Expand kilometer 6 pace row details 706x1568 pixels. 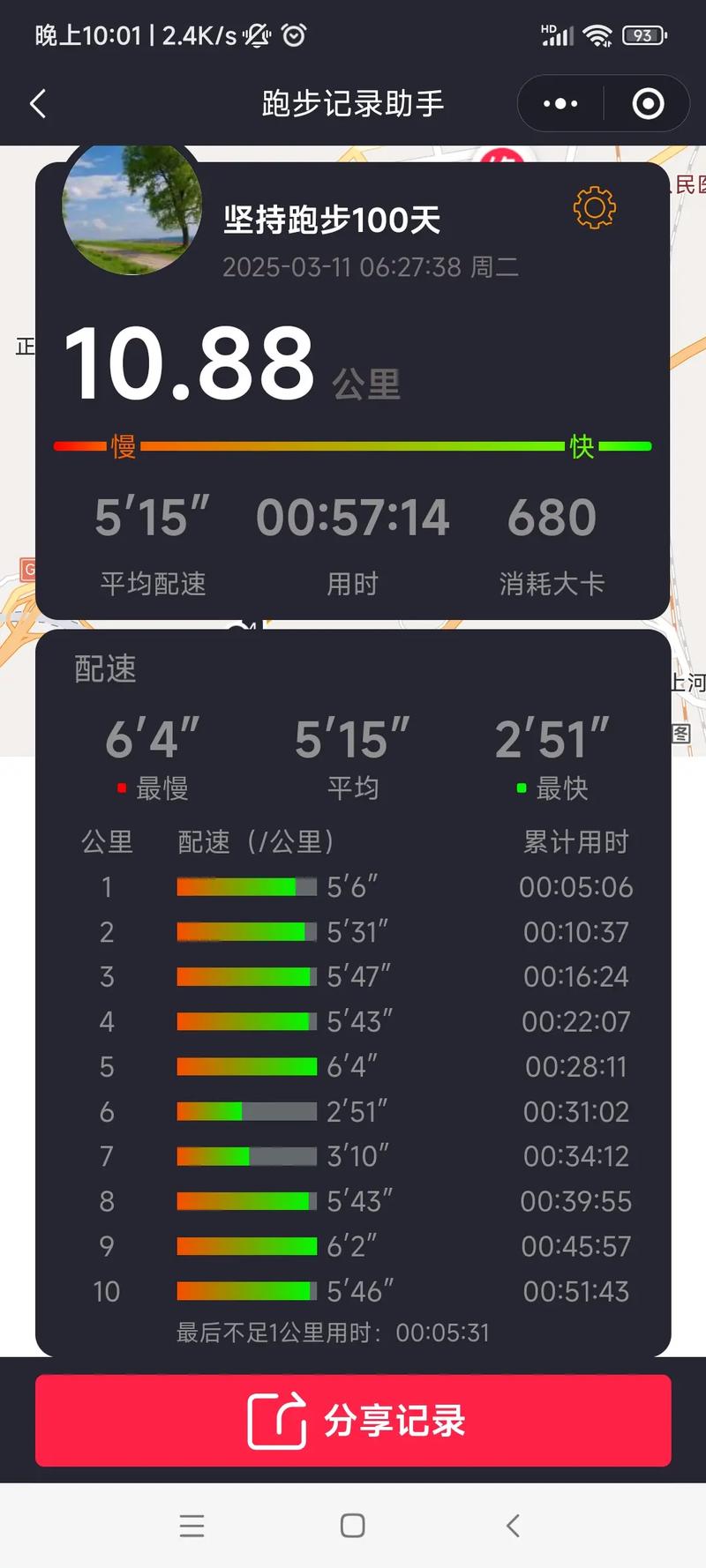point(353,1112)
